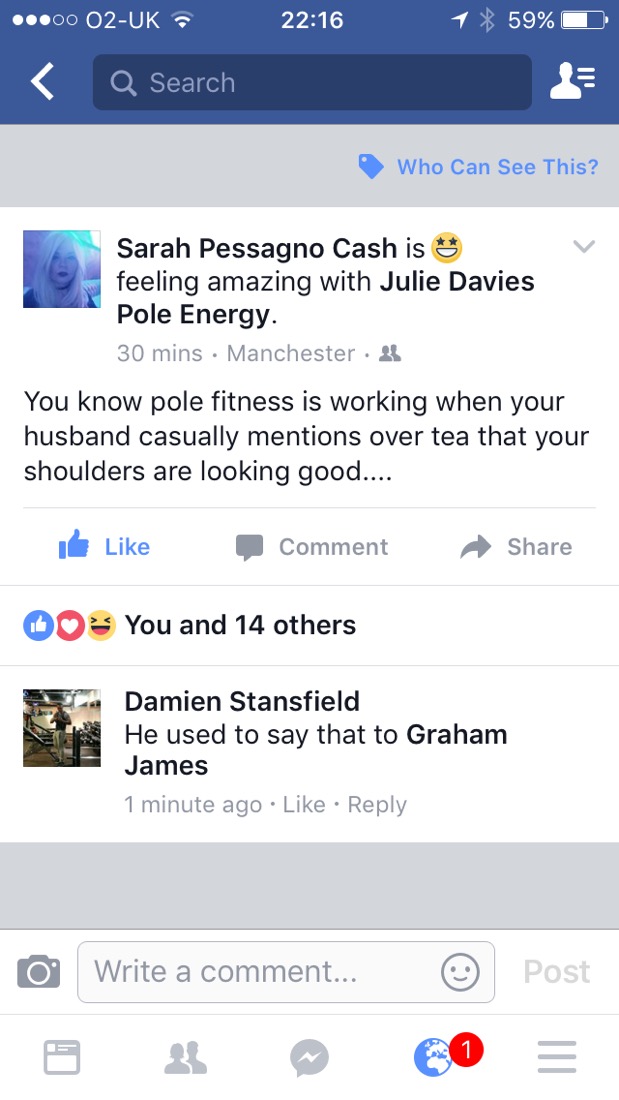619x1100 pixels.
Task: Expand the post options chevron
Action: 584,246
